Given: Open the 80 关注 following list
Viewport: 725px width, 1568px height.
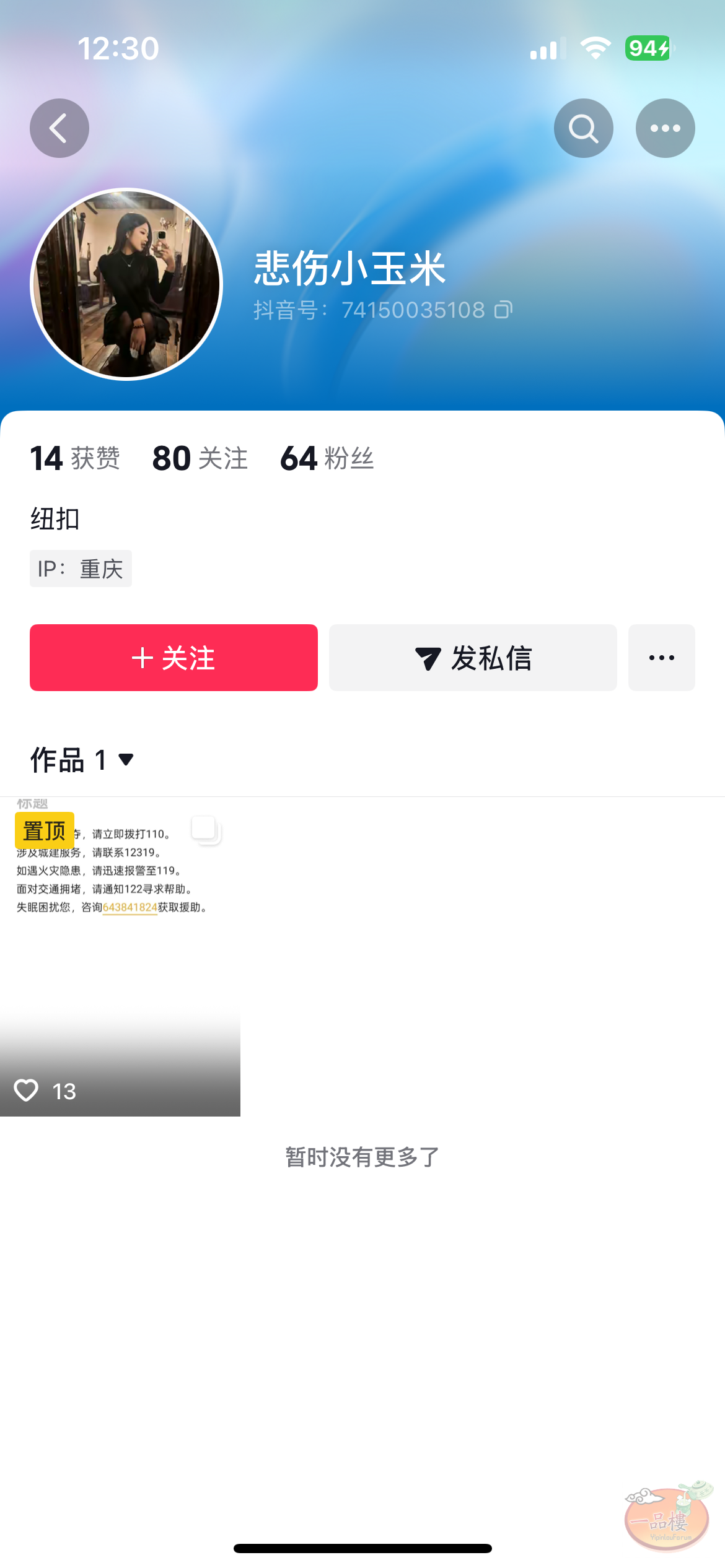Looking at the screenshot, I should (200, 459).
